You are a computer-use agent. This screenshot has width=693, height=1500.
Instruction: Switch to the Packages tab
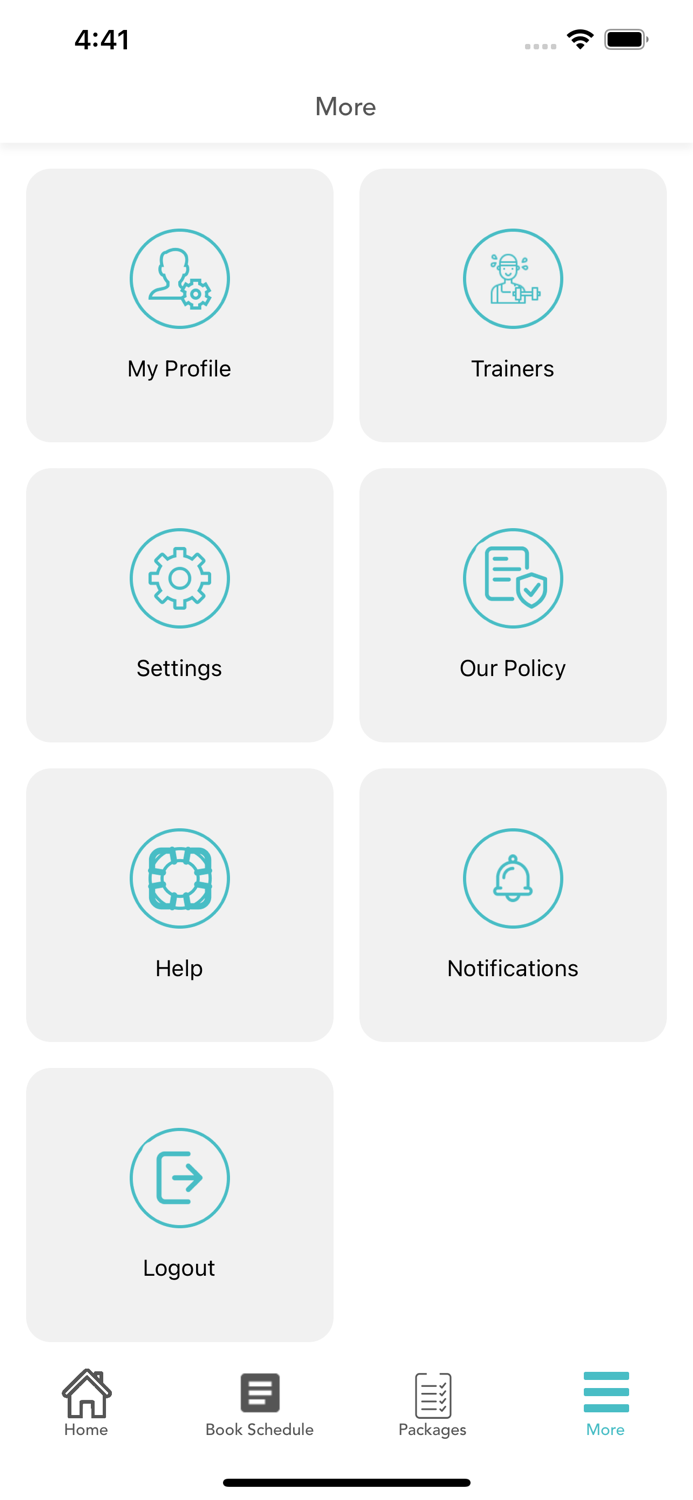[x=432, y=1403]
